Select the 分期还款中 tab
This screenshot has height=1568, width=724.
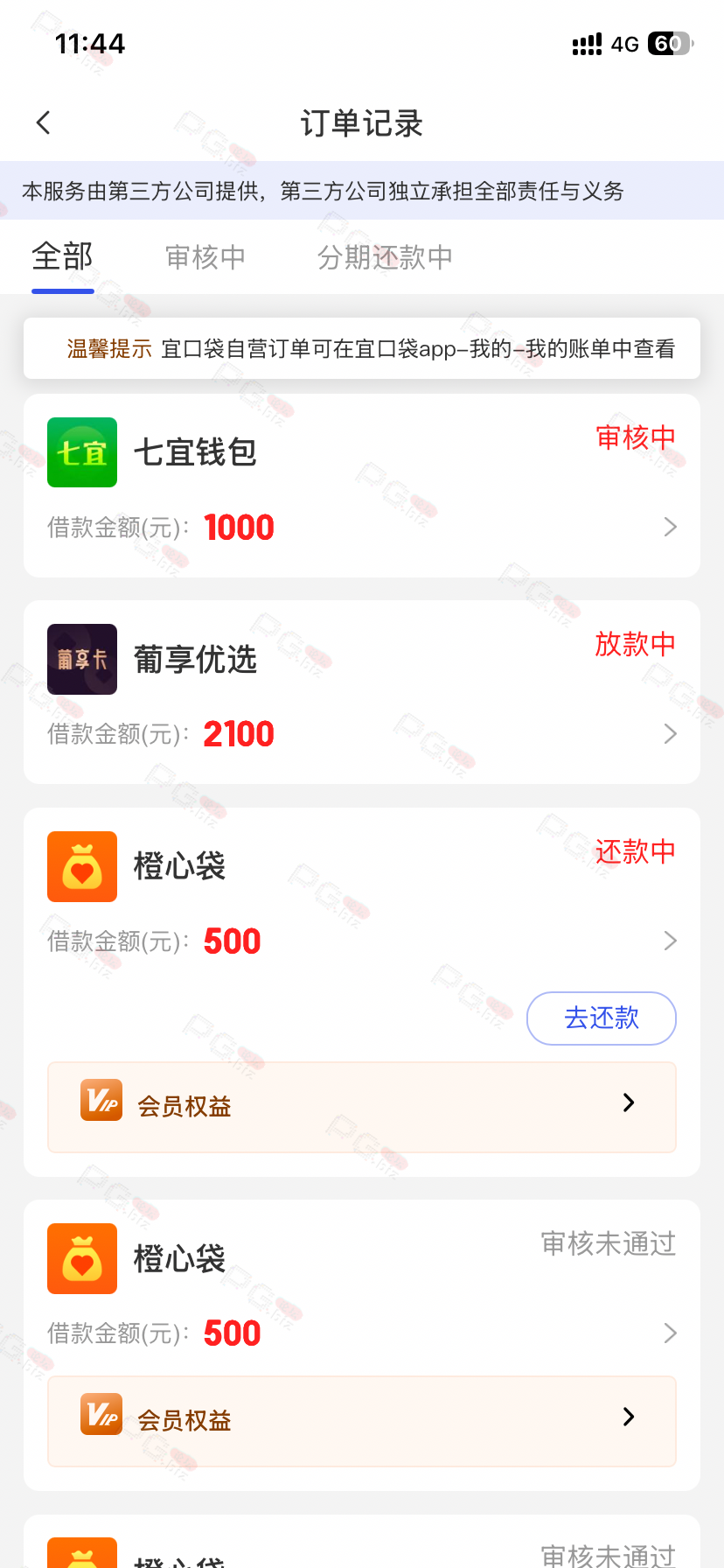[385, 257]
